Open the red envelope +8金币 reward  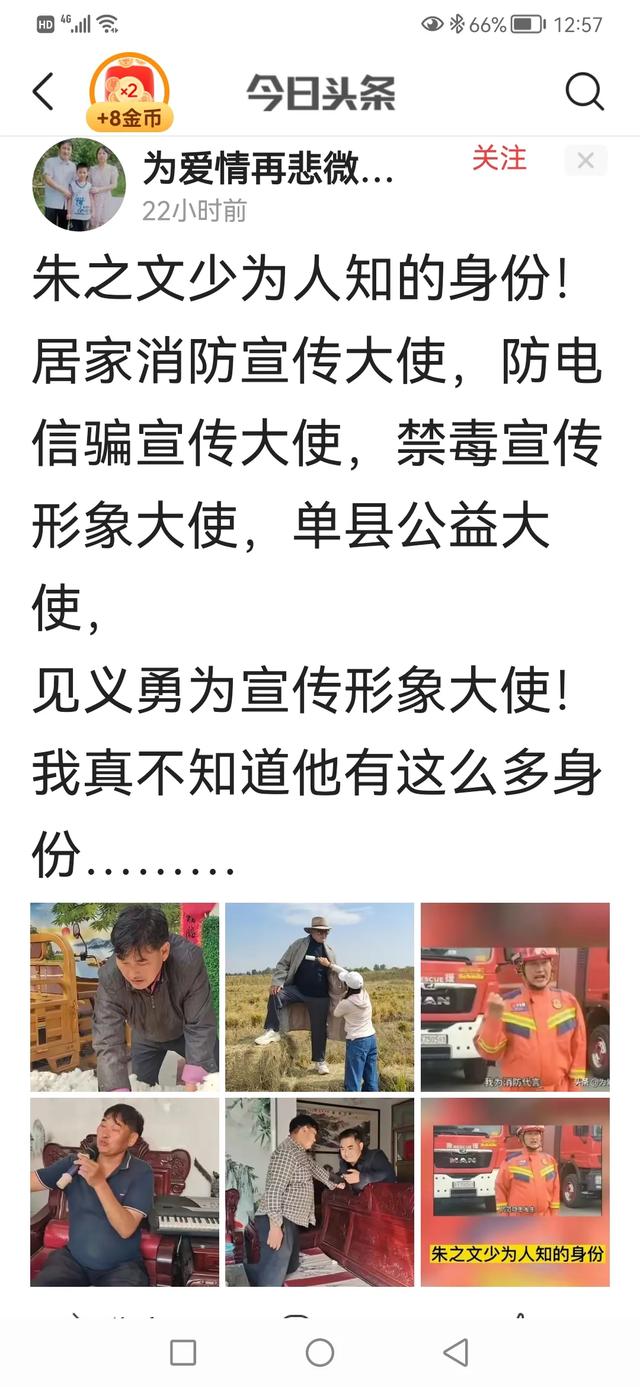(x=129, y=93)
